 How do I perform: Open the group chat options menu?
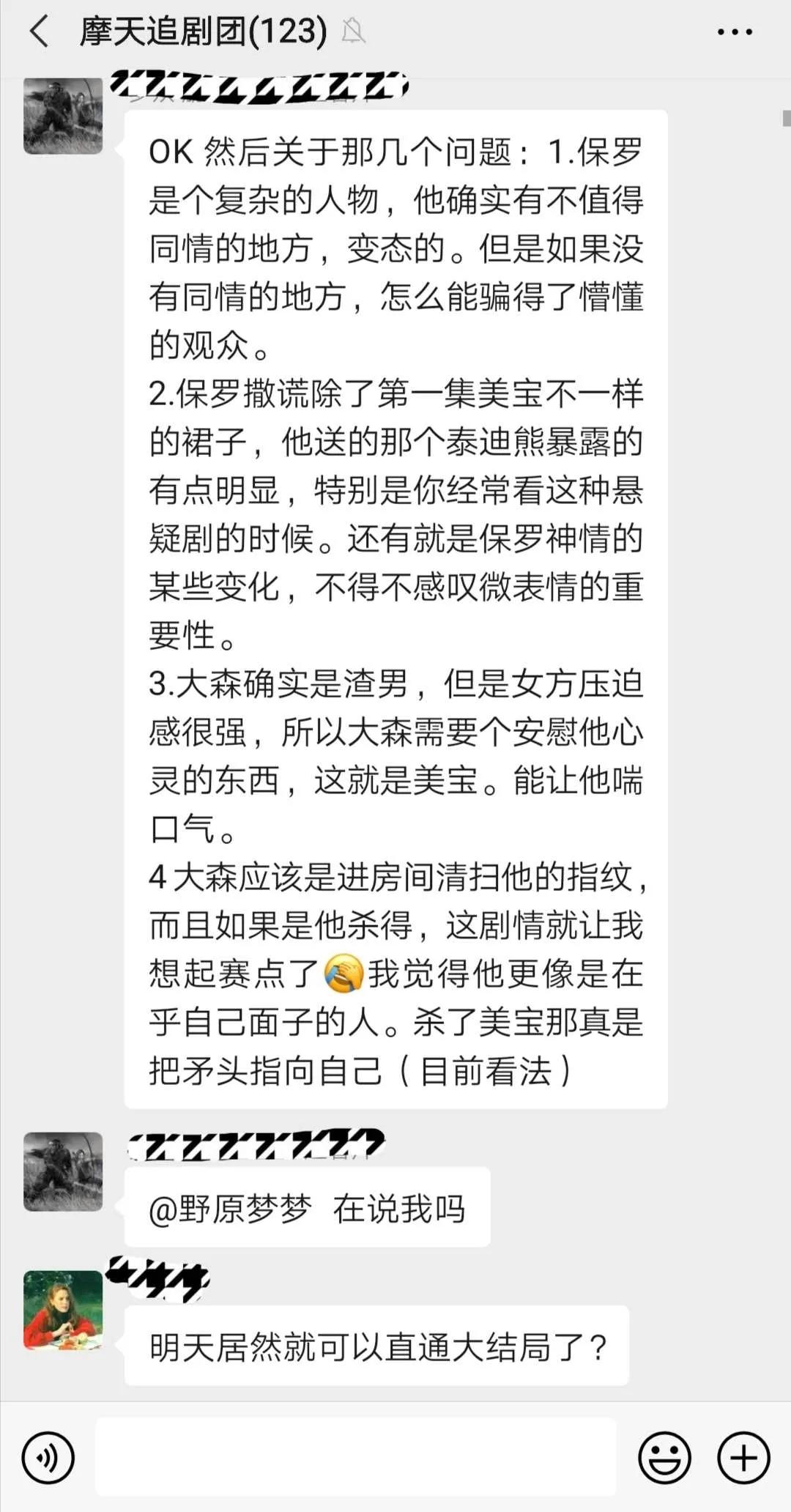click(x=735, y=31)
